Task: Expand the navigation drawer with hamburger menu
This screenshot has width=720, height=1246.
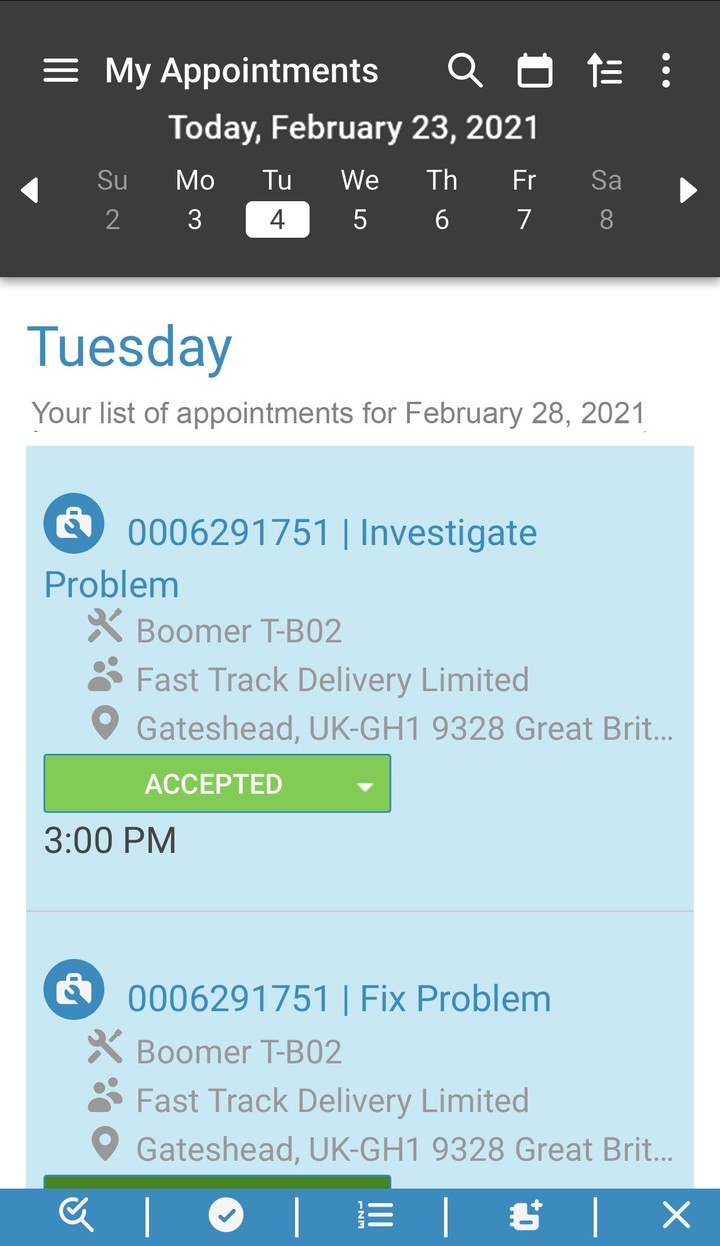Action: [x=60, y=70]
